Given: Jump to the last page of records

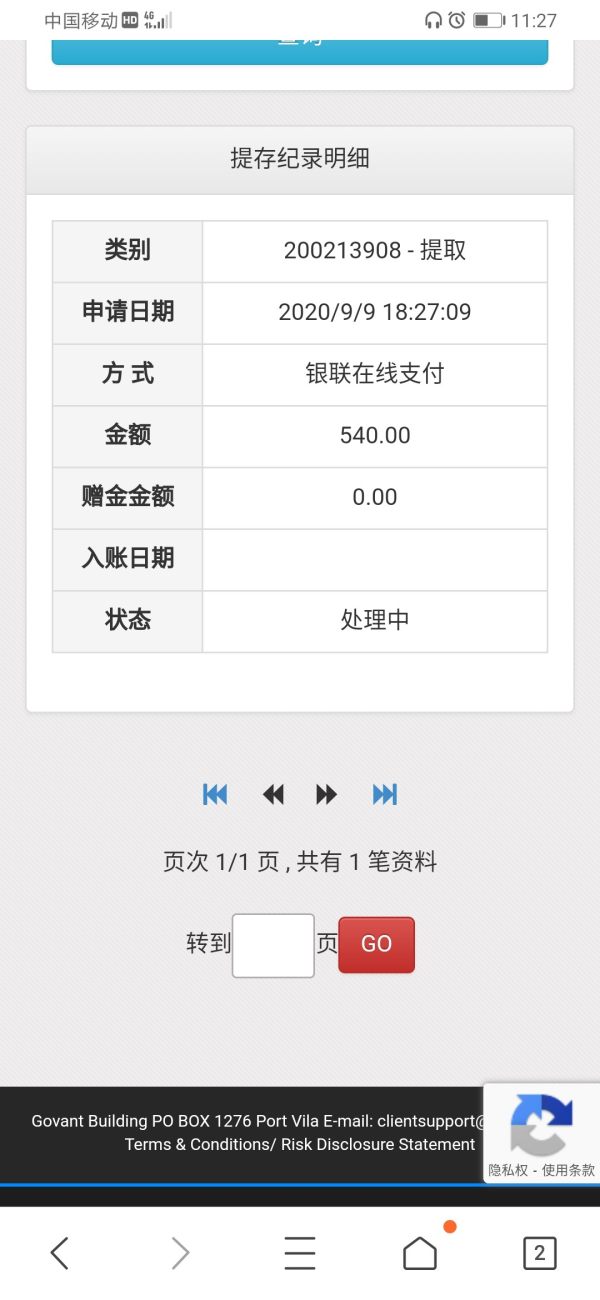Looking at the screenshot, I should tap(385, 794).
